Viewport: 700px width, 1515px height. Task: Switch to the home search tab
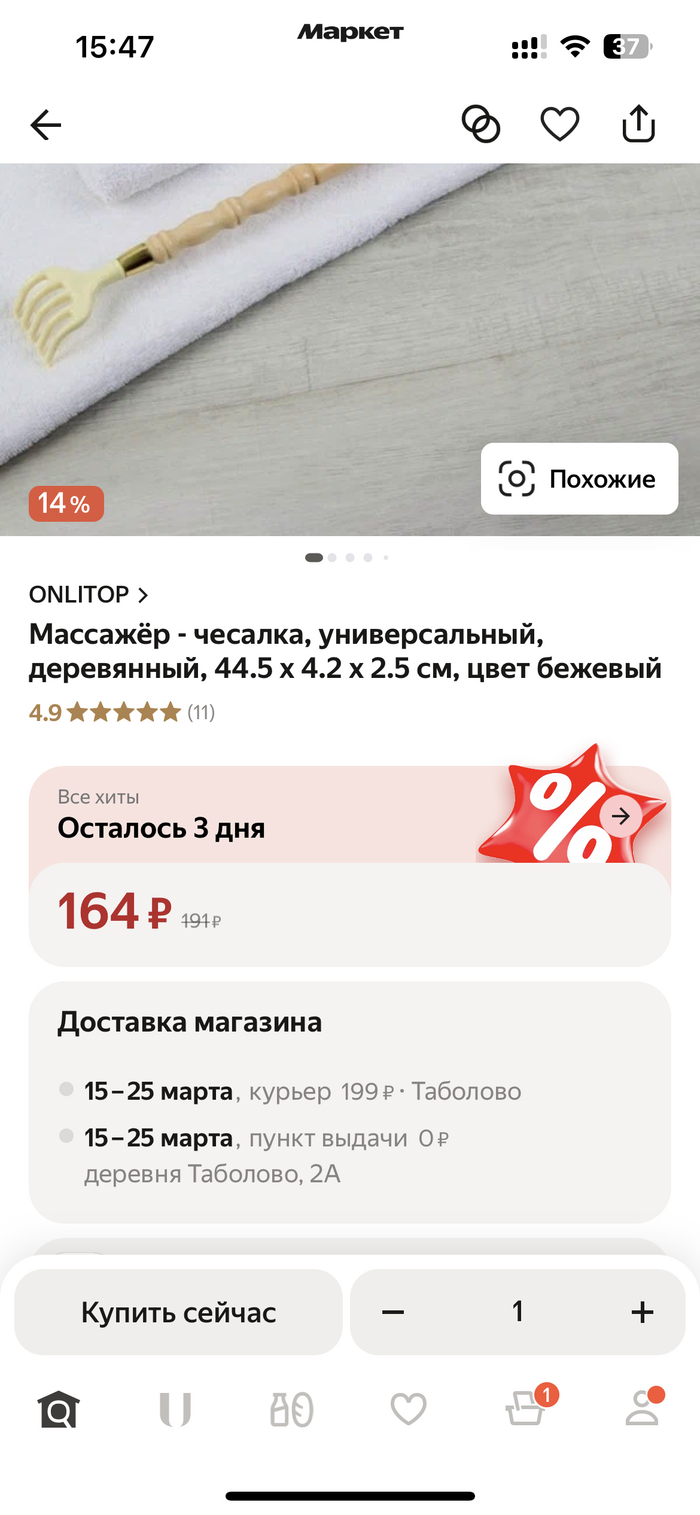(x=58, y=1410)
